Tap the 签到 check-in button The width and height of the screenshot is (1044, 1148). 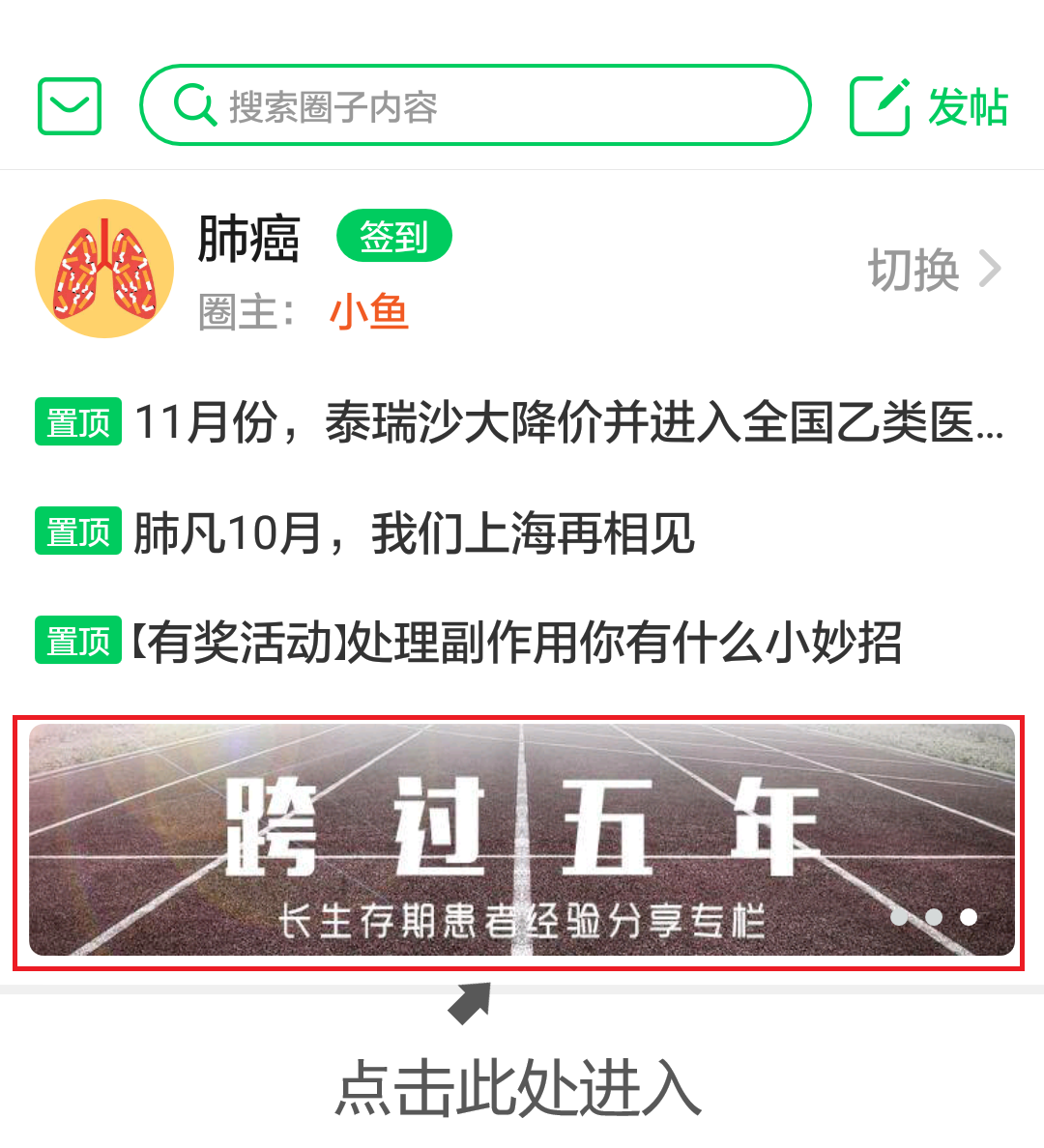point(393,235)
